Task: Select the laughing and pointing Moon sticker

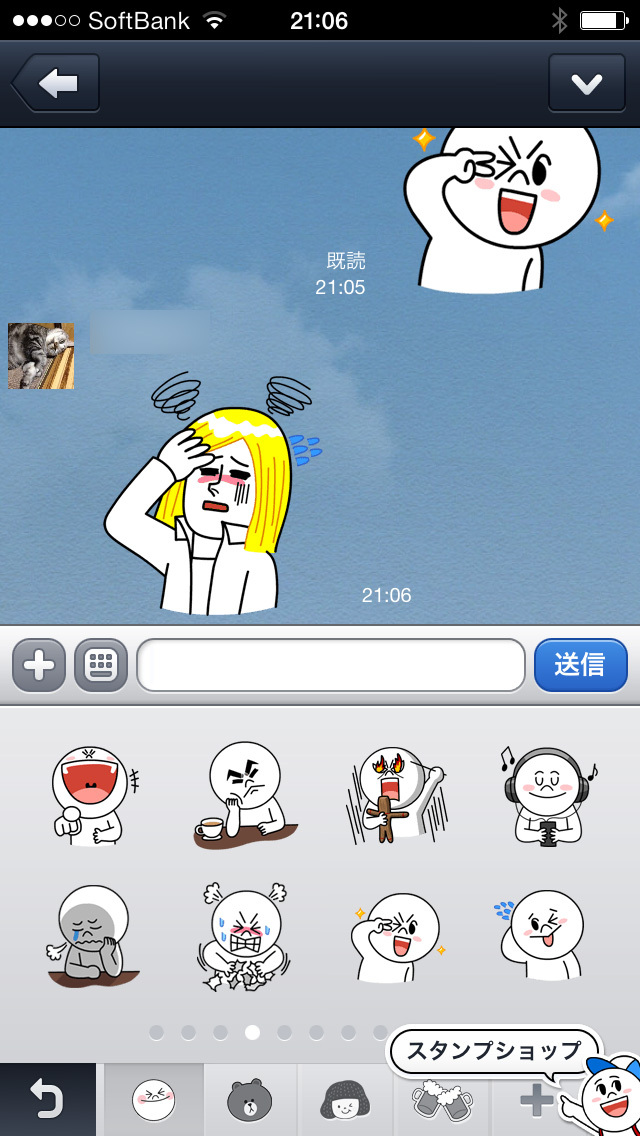Action: (x=88, y=795)
